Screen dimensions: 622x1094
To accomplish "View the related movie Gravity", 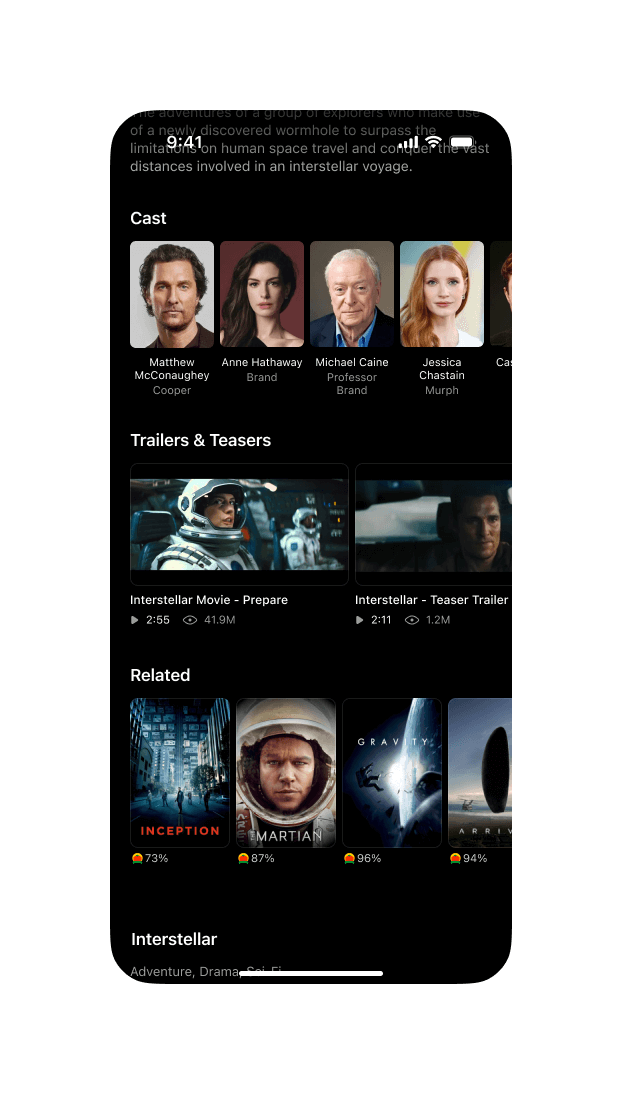I will [x=392, y=773].
